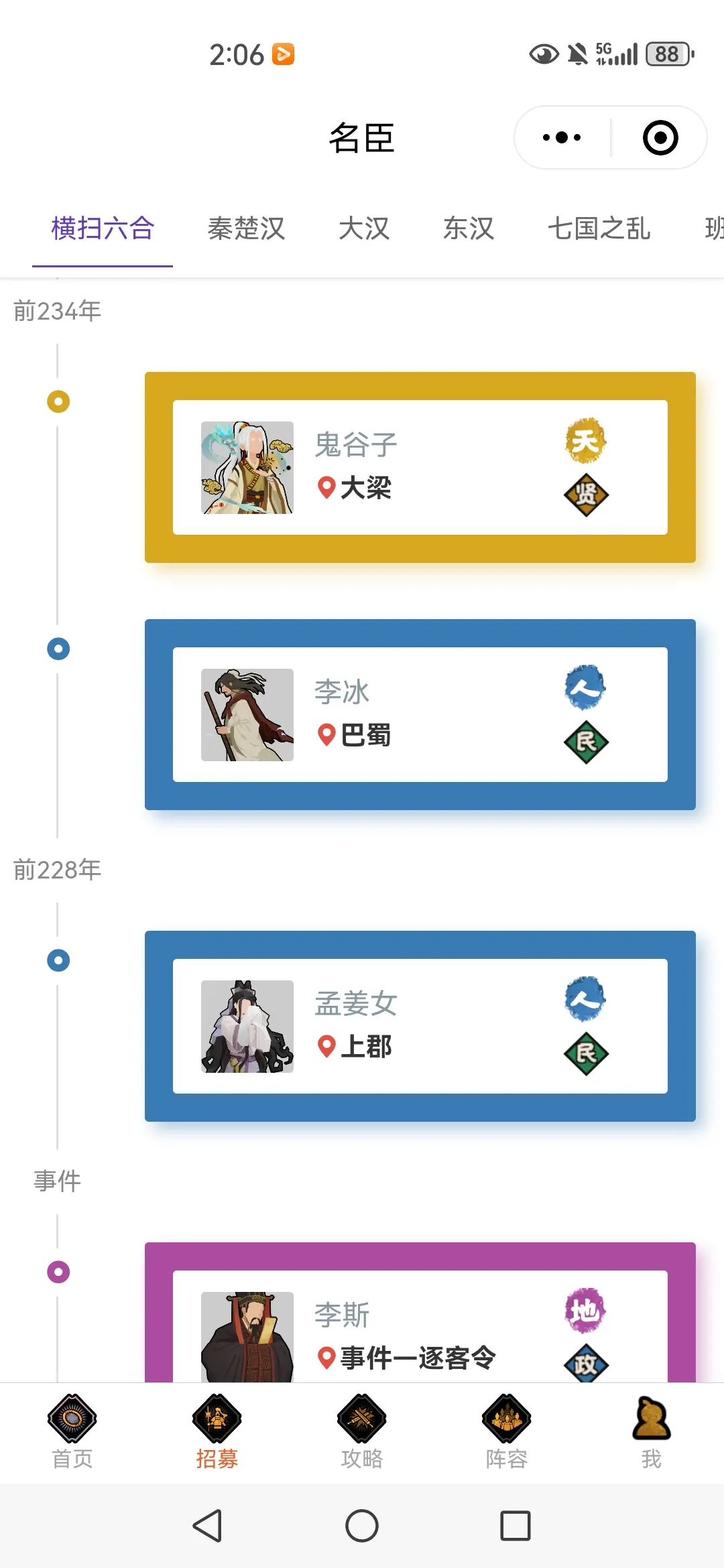The image size is (724, 1568).
Task: Open the 招募 recruit tab
Action: [x=217, y=1432]
